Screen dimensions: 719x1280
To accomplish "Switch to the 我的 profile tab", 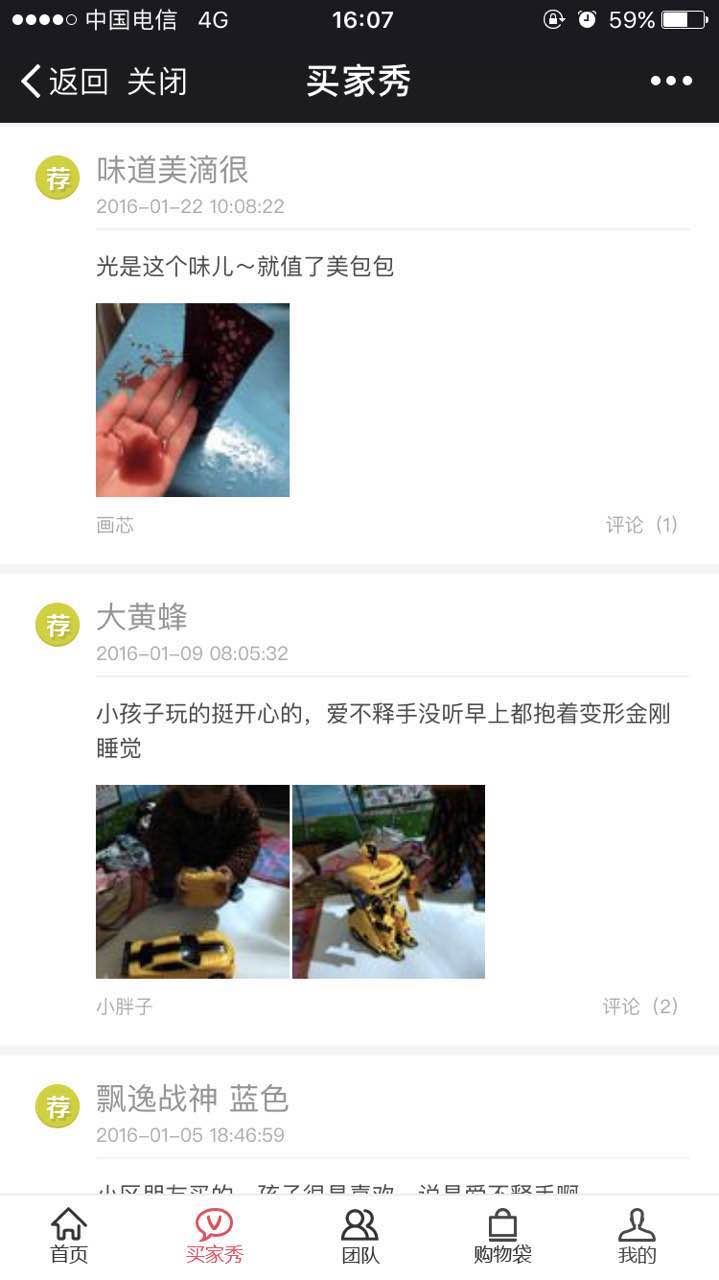I will [x=637, y=1236].
